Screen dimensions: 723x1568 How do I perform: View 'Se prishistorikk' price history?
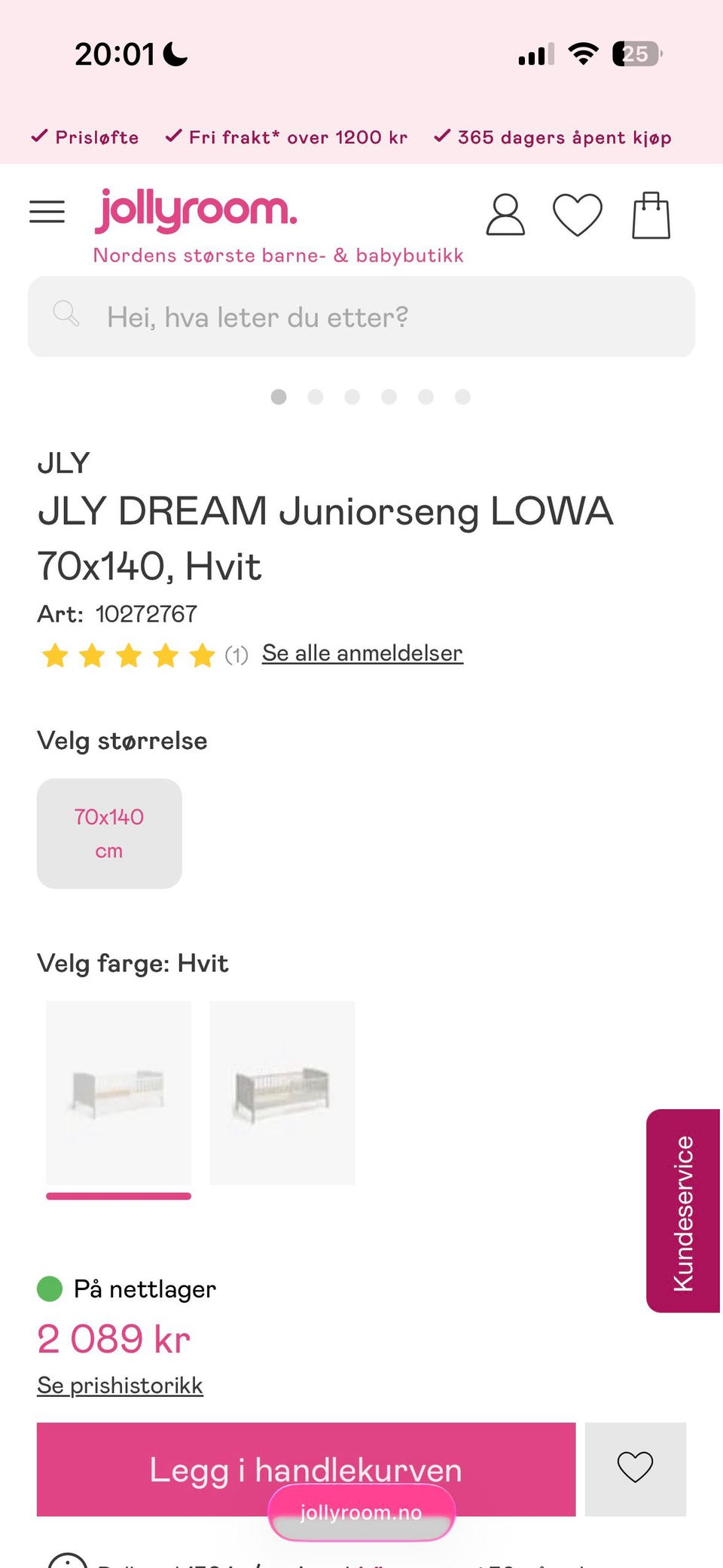point(120,1385)
